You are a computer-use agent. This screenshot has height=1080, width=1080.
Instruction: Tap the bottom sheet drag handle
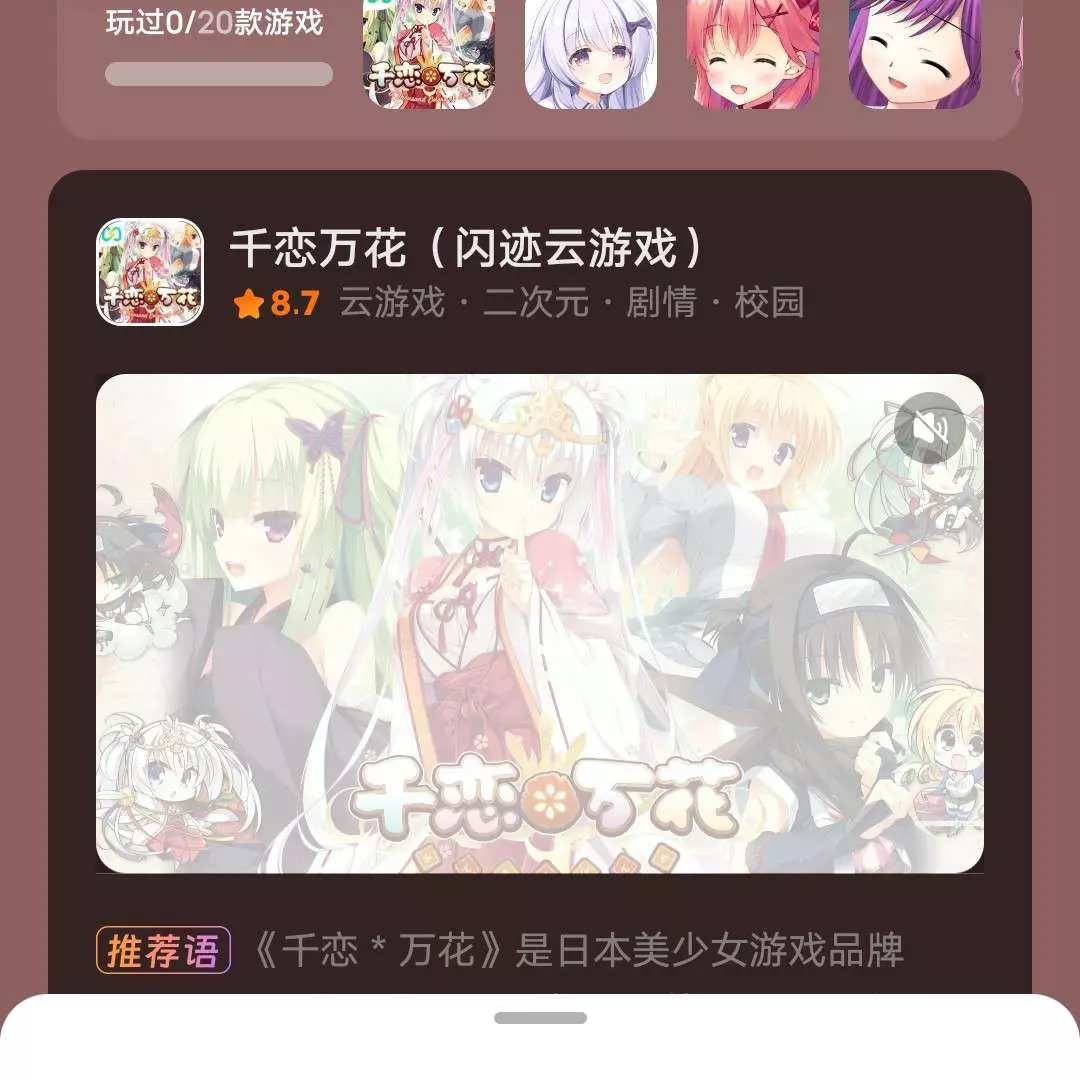pos(540,1018)
